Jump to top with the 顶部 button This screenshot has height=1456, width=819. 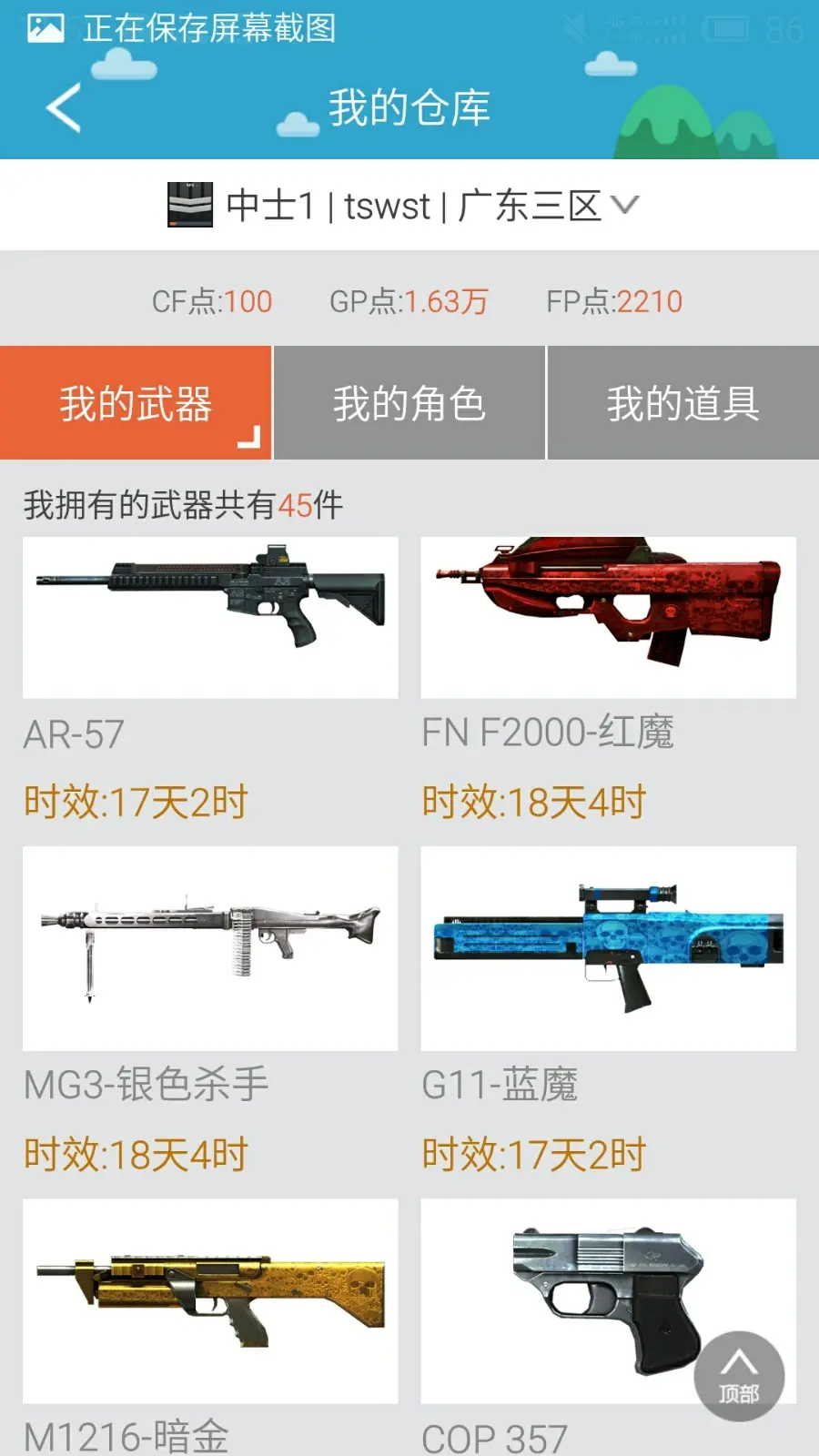[x=739, y=1376]
